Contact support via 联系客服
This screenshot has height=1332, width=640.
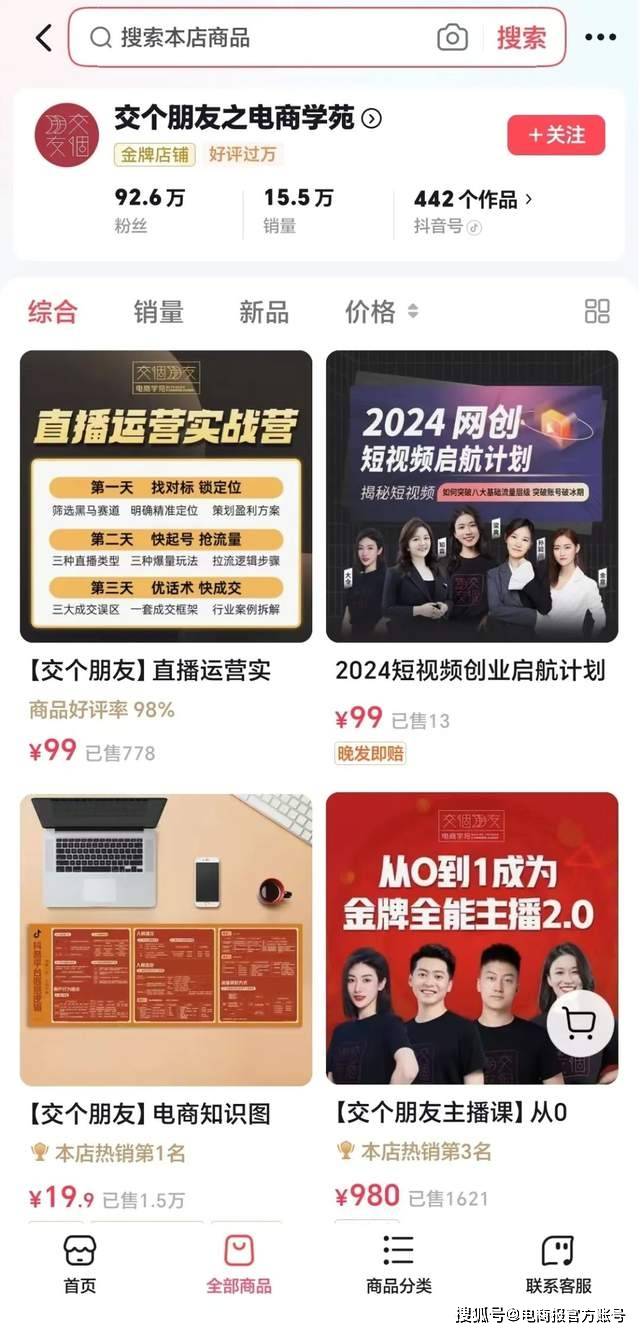tap(558, 1264)
